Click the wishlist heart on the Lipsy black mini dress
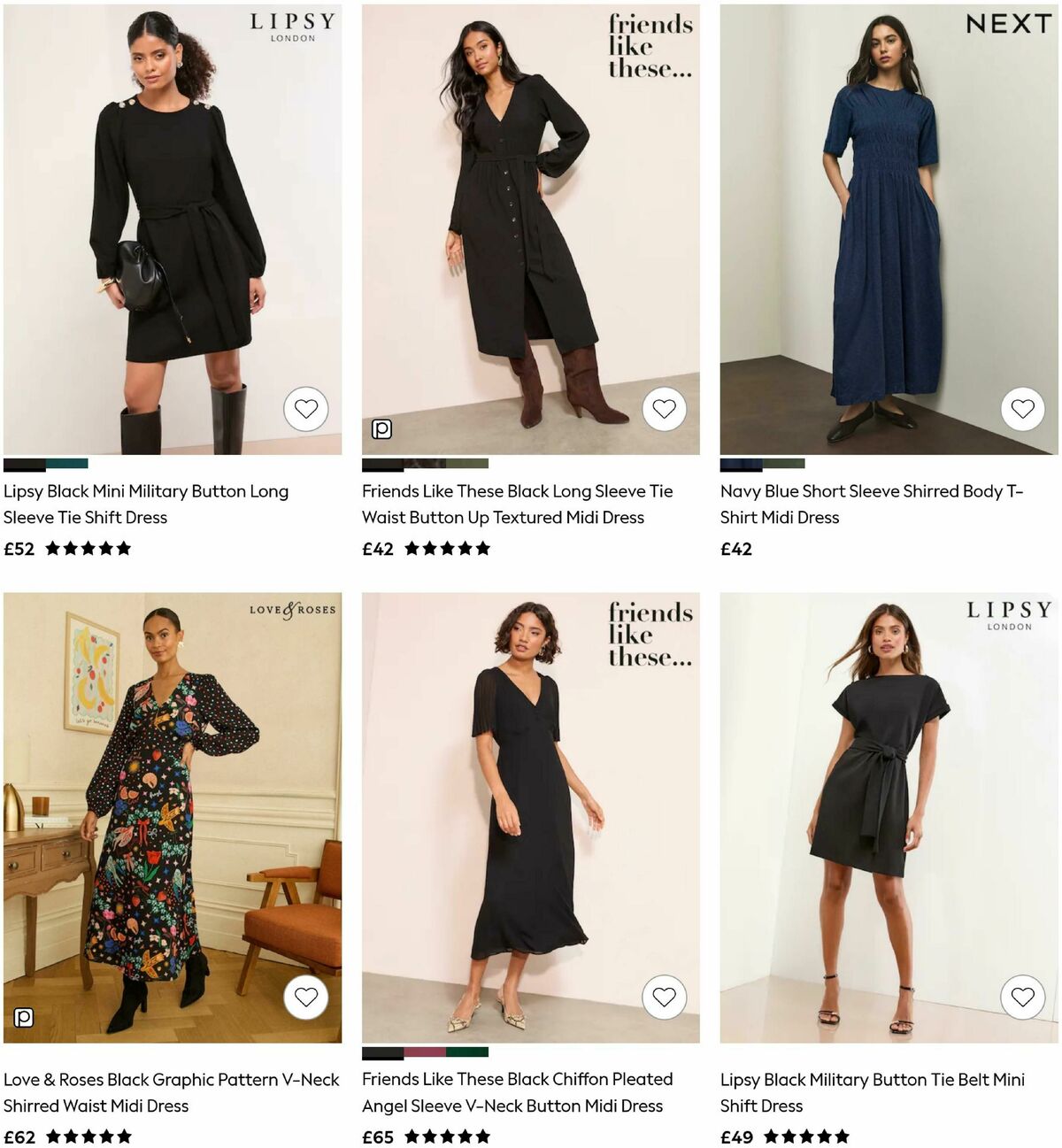 307,408
